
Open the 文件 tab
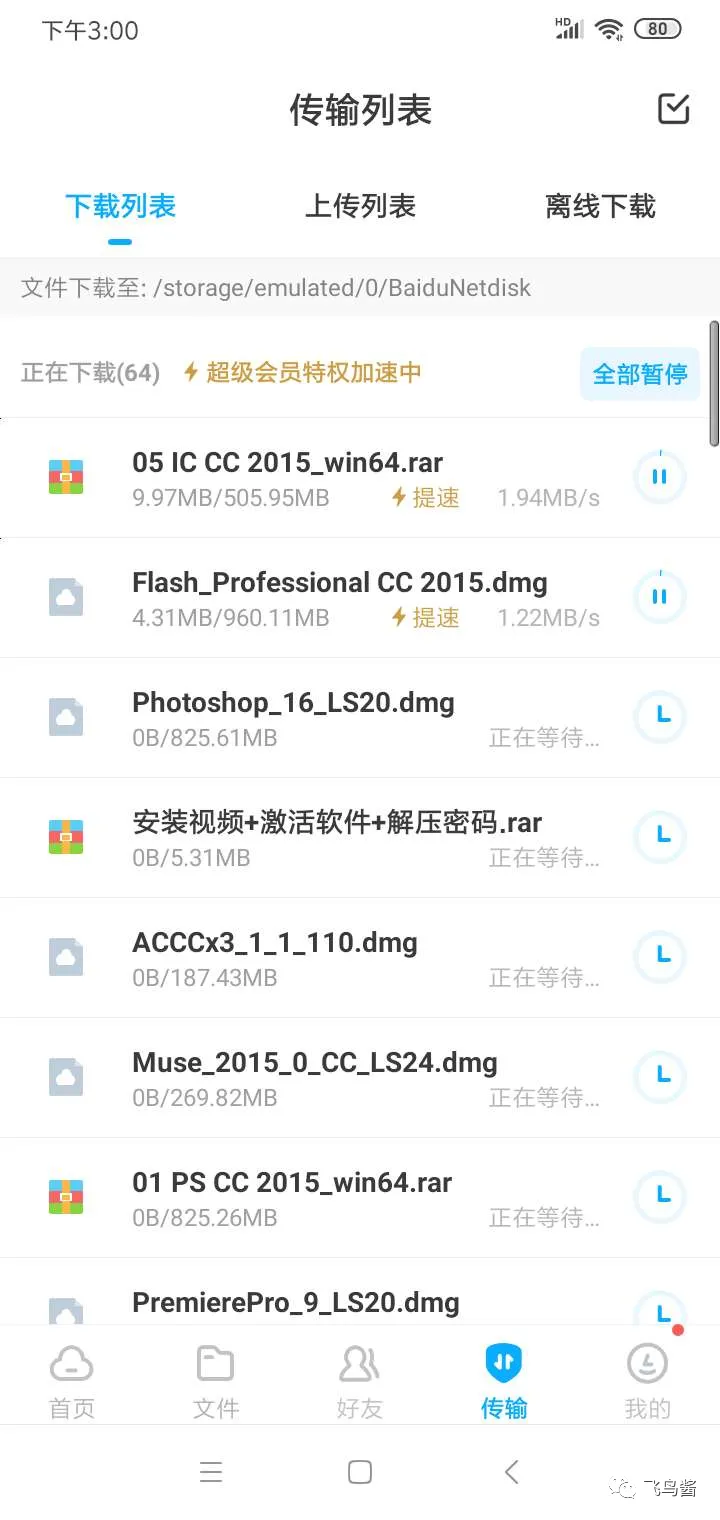(x=216, y=1381)
